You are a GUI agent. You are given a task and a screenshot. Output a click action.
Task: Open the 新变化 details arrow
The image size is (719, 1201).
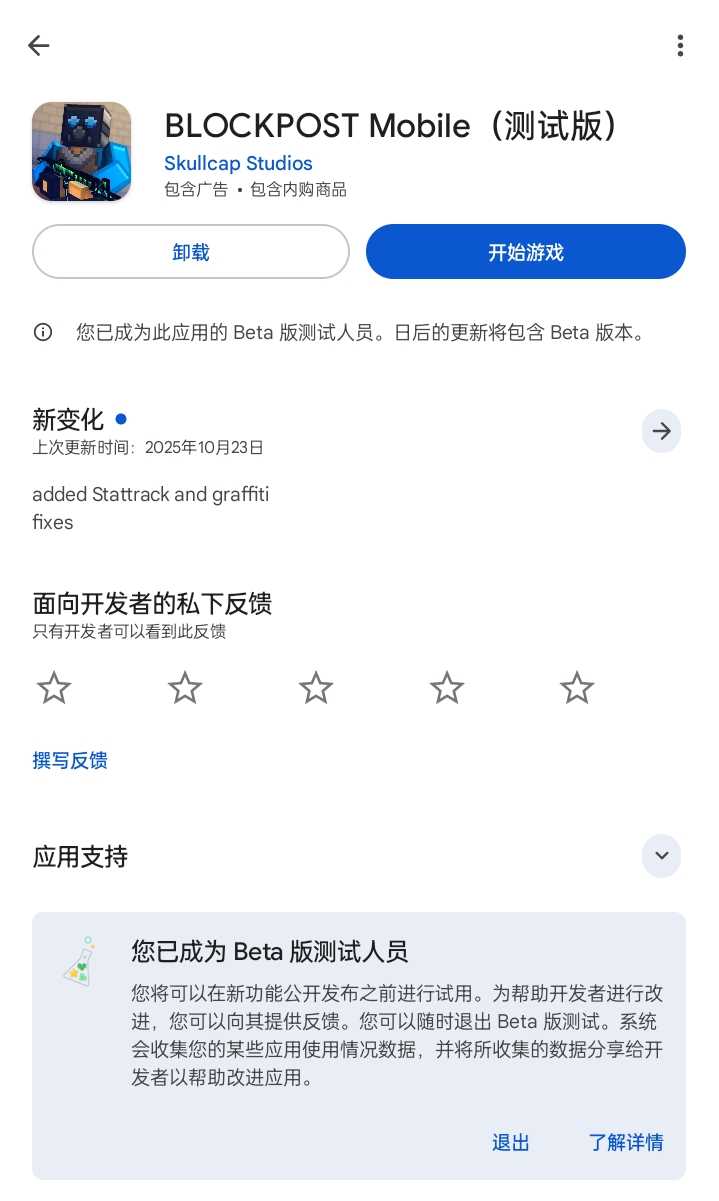[661, 431]
